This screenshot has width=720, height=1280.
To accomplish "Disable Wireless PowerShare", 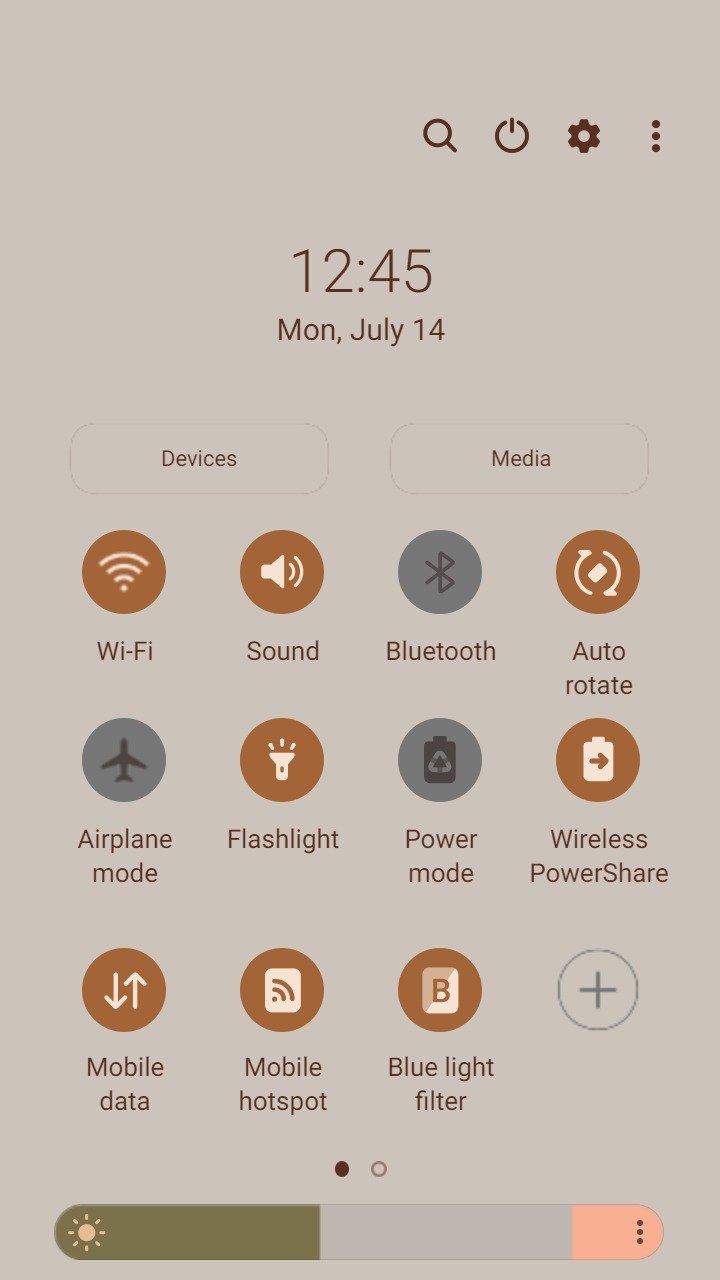I will [x=598, y=760].
